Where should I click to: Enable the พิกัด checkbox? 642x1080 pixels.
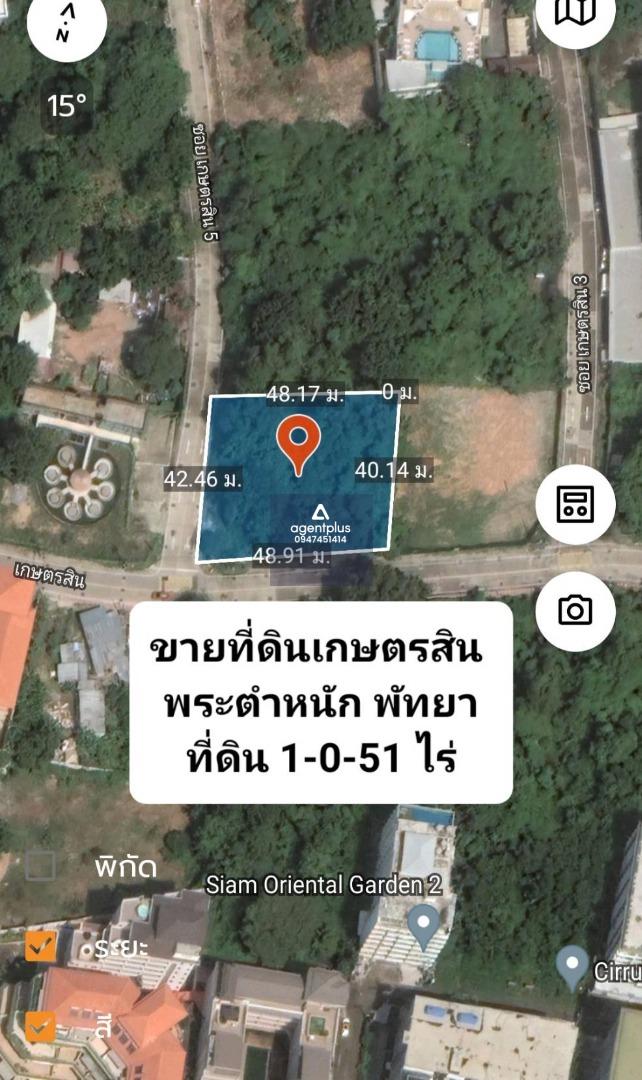point(40,866)
